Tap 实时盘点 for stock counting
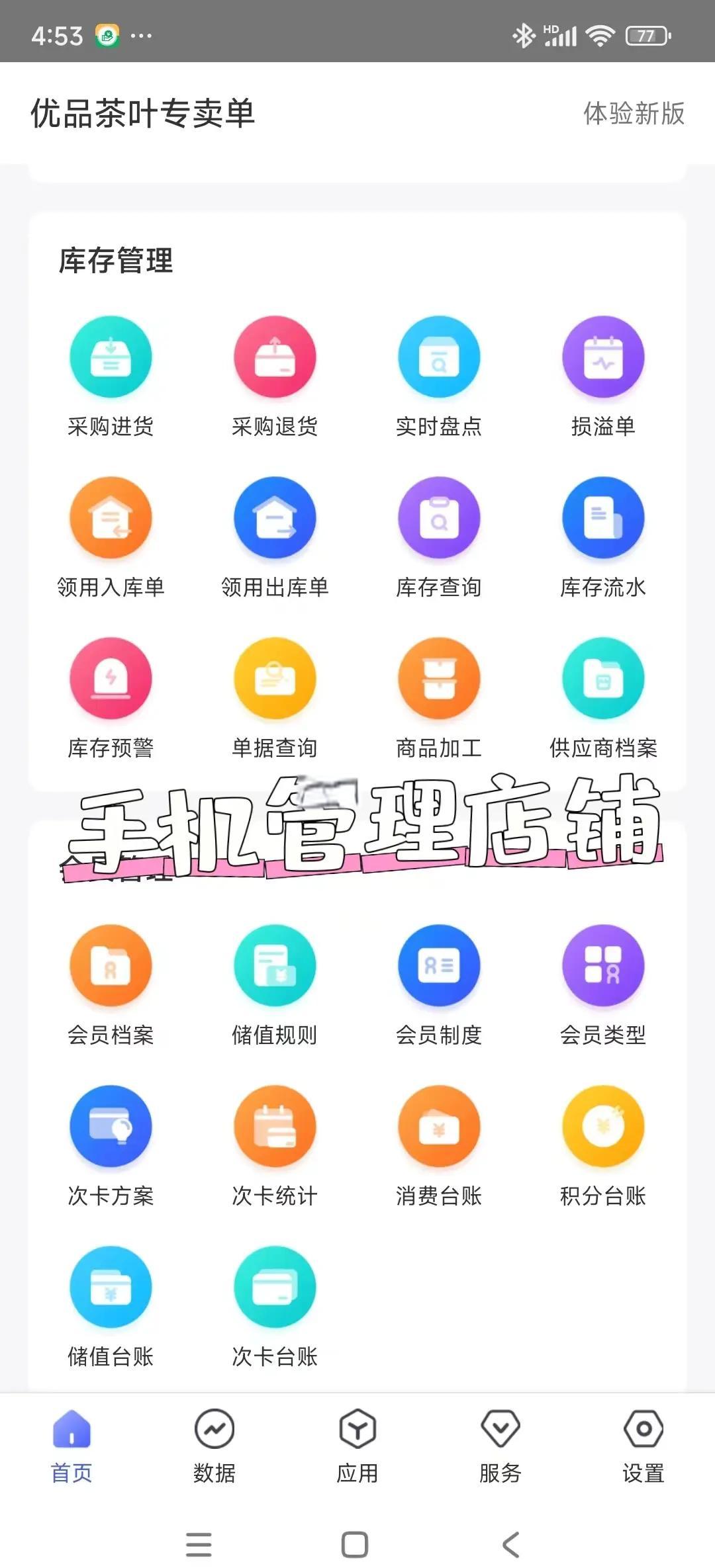The width and height of the screenshot is (715, 1568). pyautogui.click(x=439, y=377)
